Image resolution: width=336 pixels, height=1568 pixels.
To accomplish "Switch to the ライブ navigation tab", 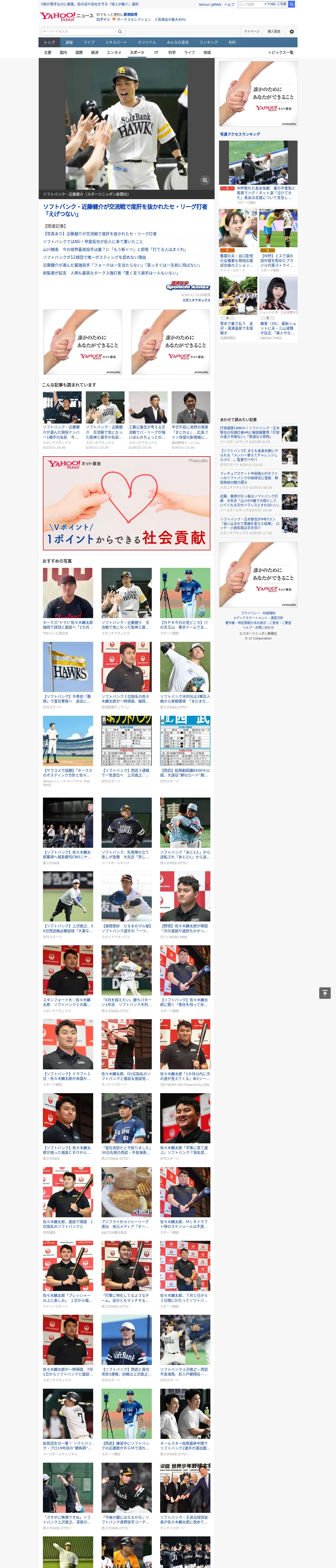I will tap(89, 43).
